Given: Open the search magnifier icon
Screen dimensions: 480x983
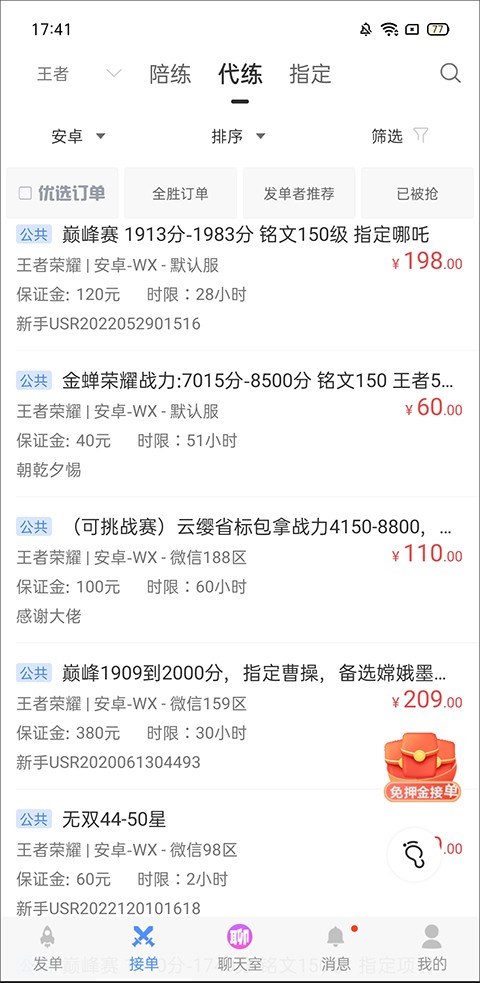Looking at the screenshot, I should tap(450, 73).
